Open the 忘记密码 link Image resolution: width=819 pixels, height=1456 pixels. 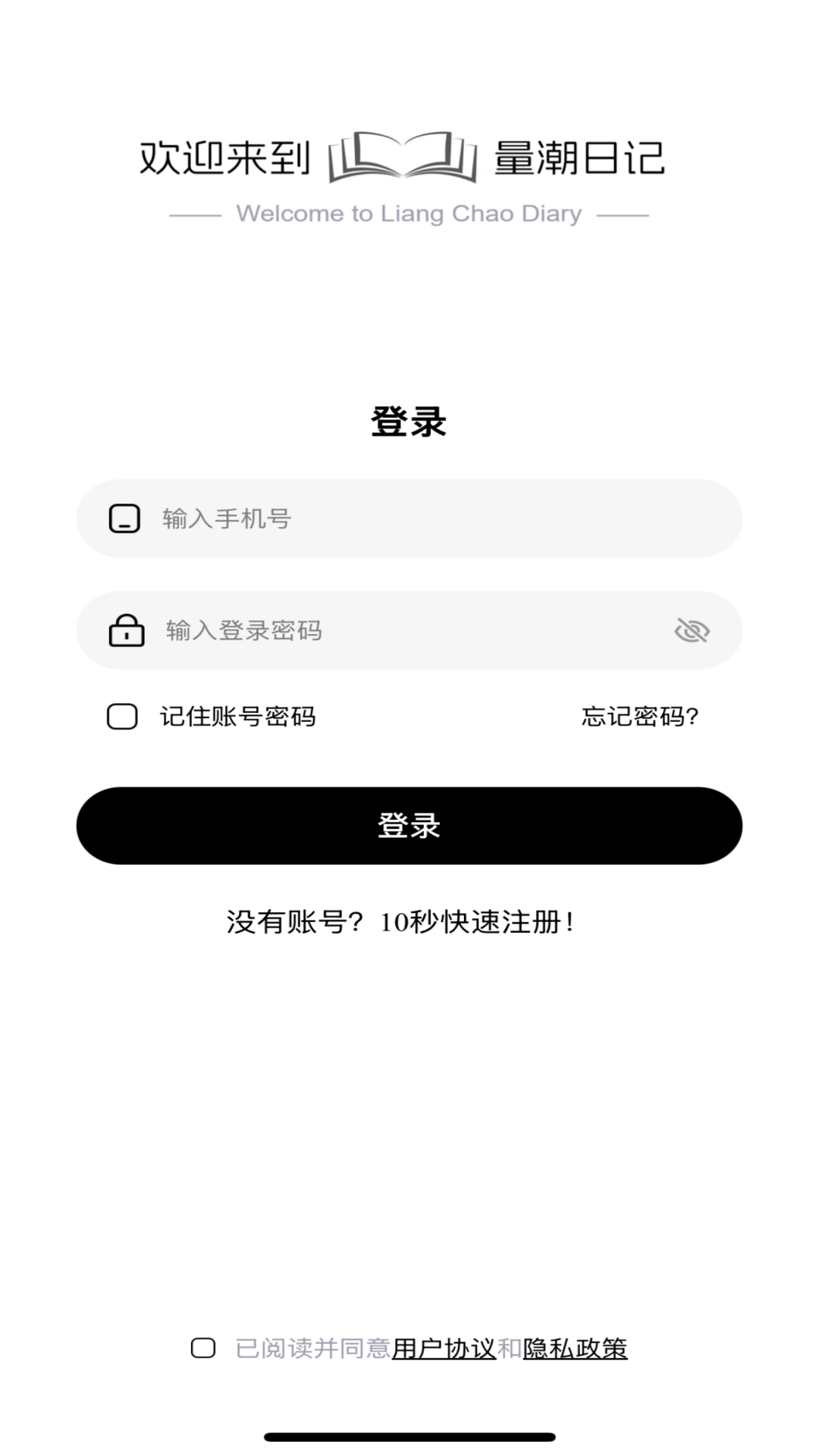639,717
